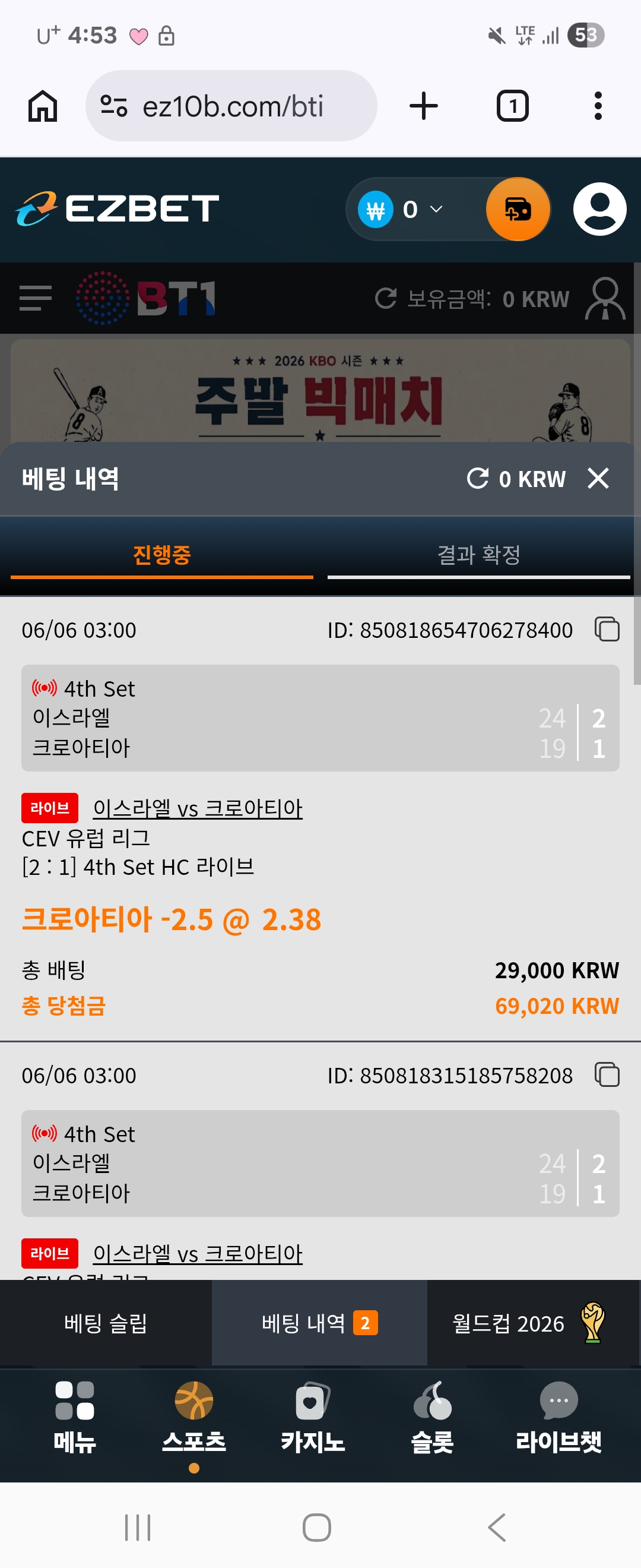Go to the 카지노 section
Screen dimensions: 641x1568
pos(313,1417)
